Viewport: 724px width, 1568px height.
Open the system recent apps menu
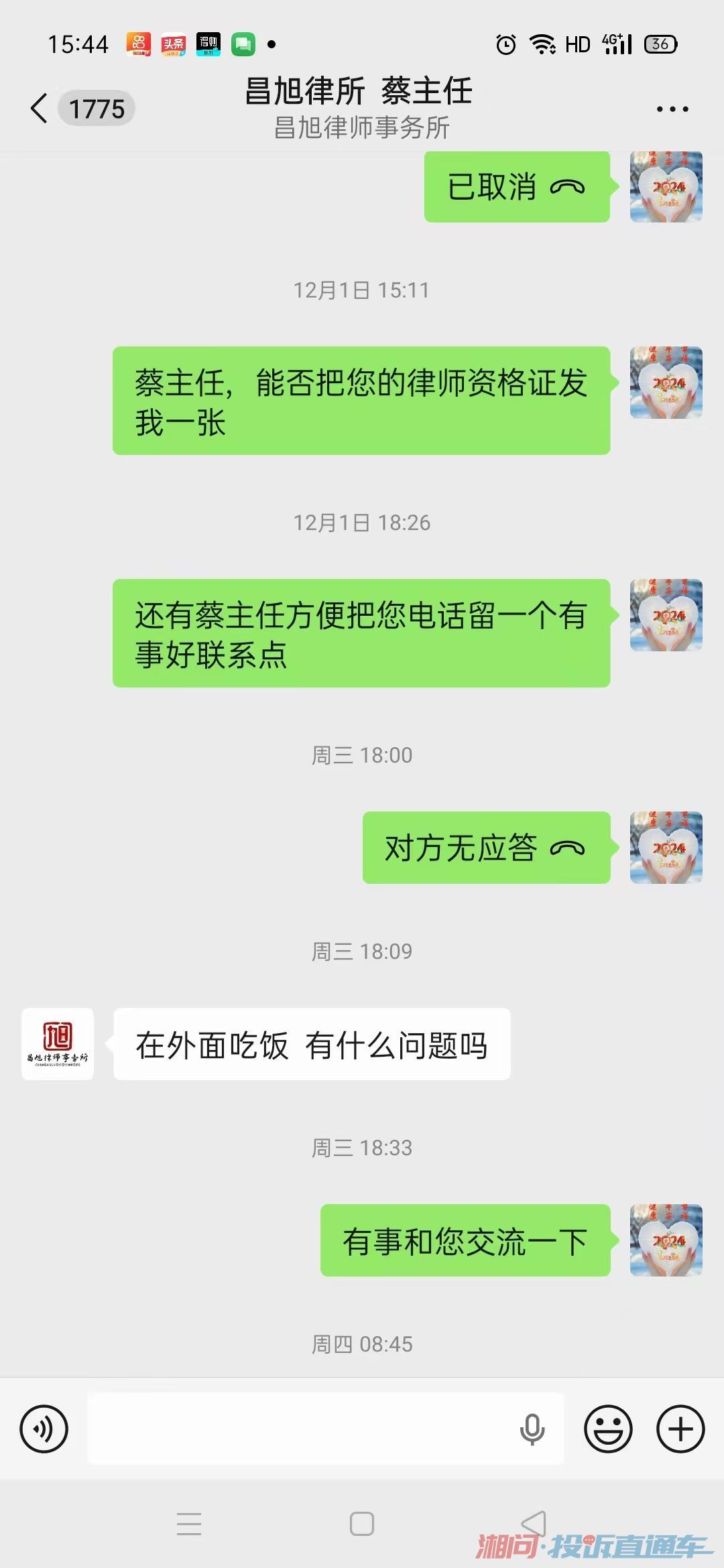tap(189, 1524)
